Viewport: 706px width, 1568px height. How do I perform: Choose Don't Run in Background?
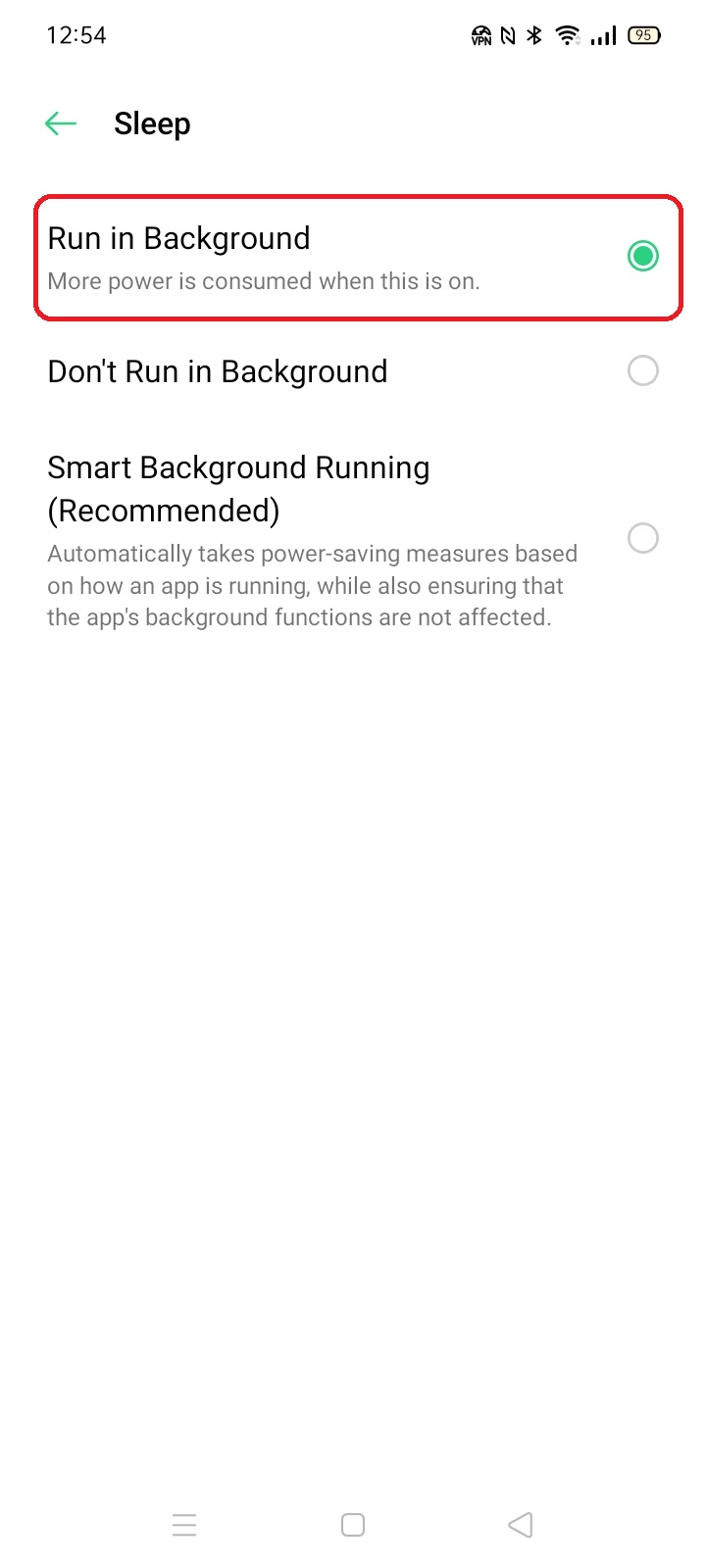pos(642,370)
